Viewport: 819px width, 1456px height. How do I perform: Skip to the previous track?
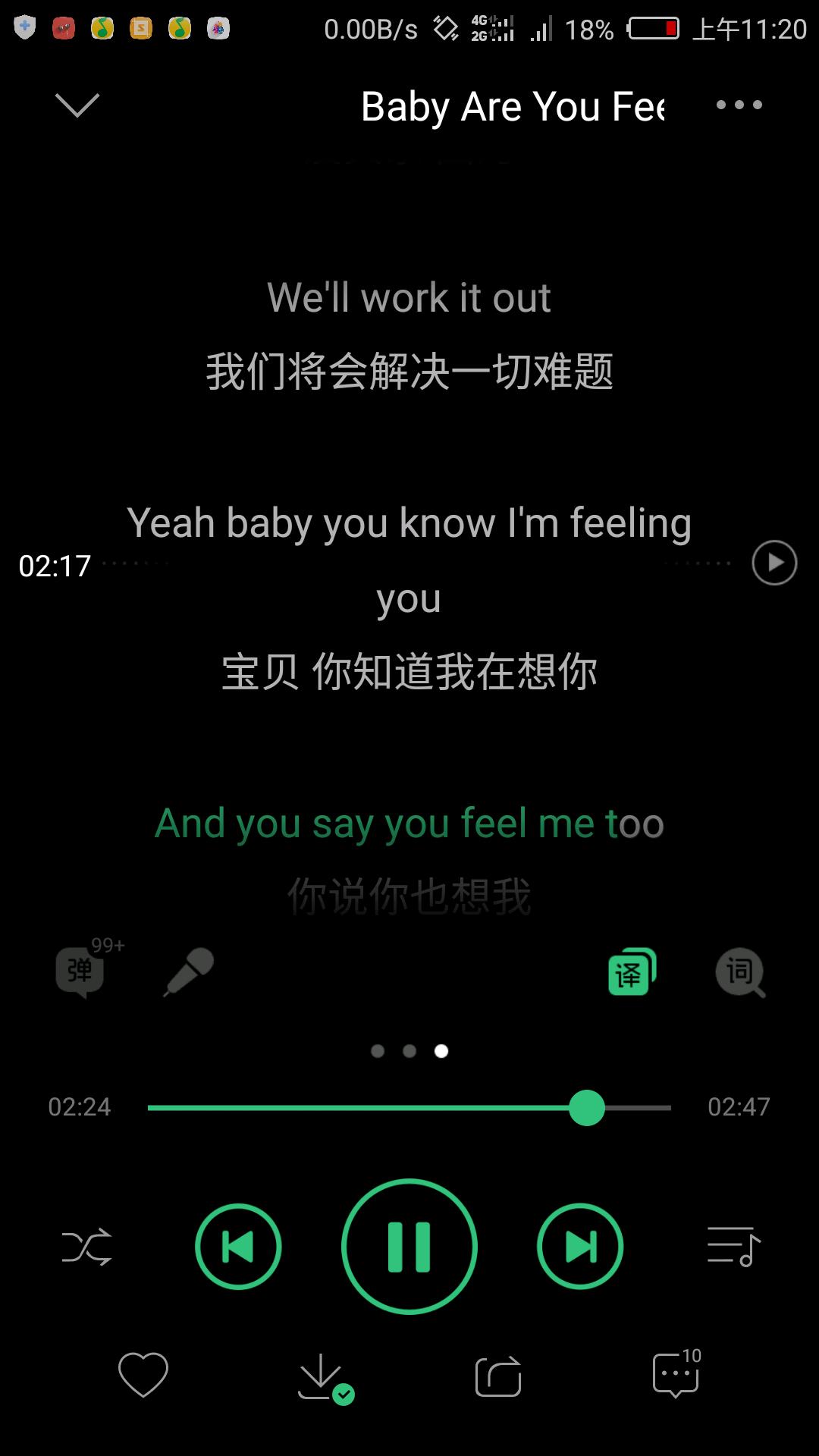[x=238, y=1246]
